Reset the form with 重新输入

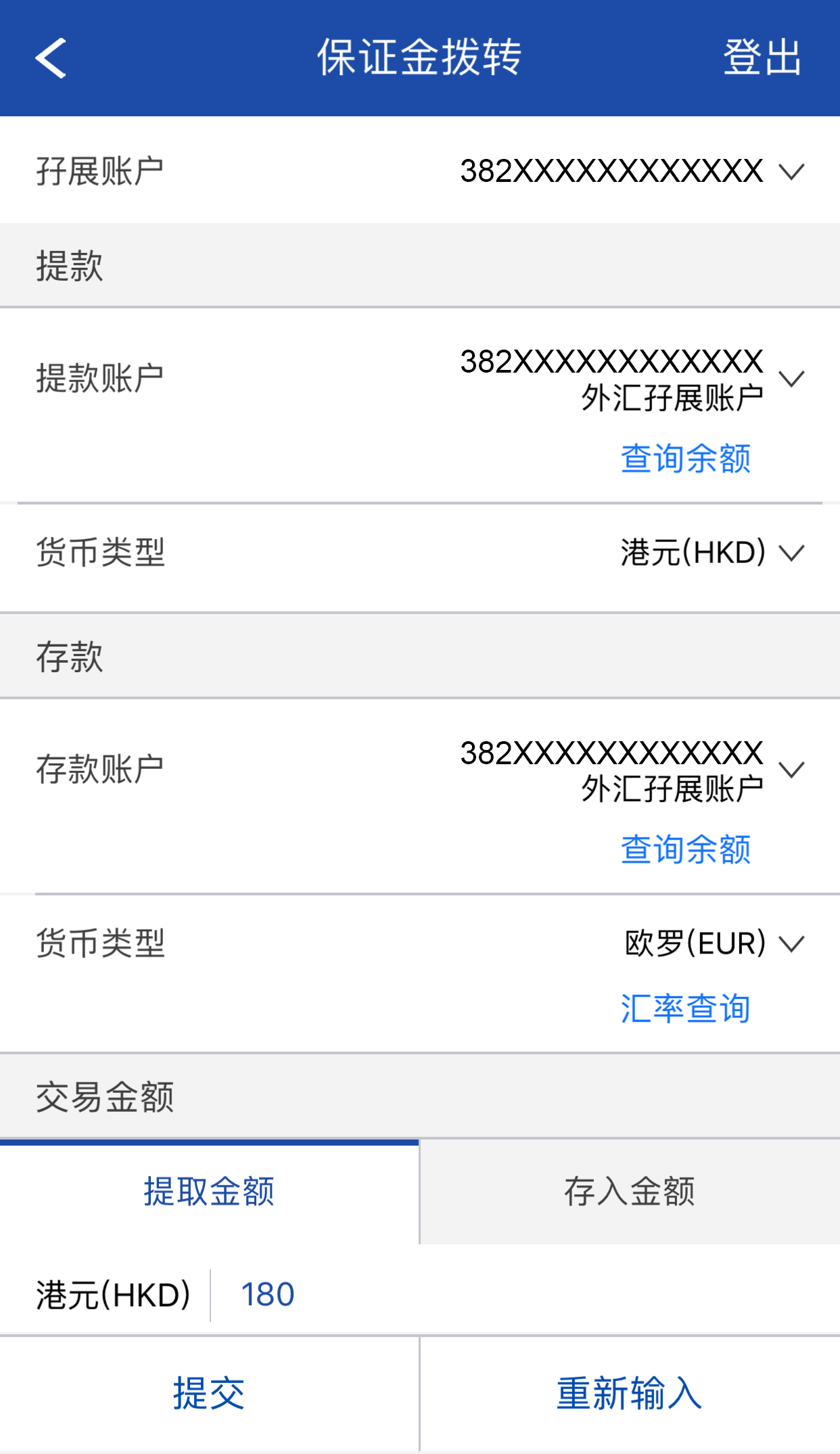tap(630, 1394)
